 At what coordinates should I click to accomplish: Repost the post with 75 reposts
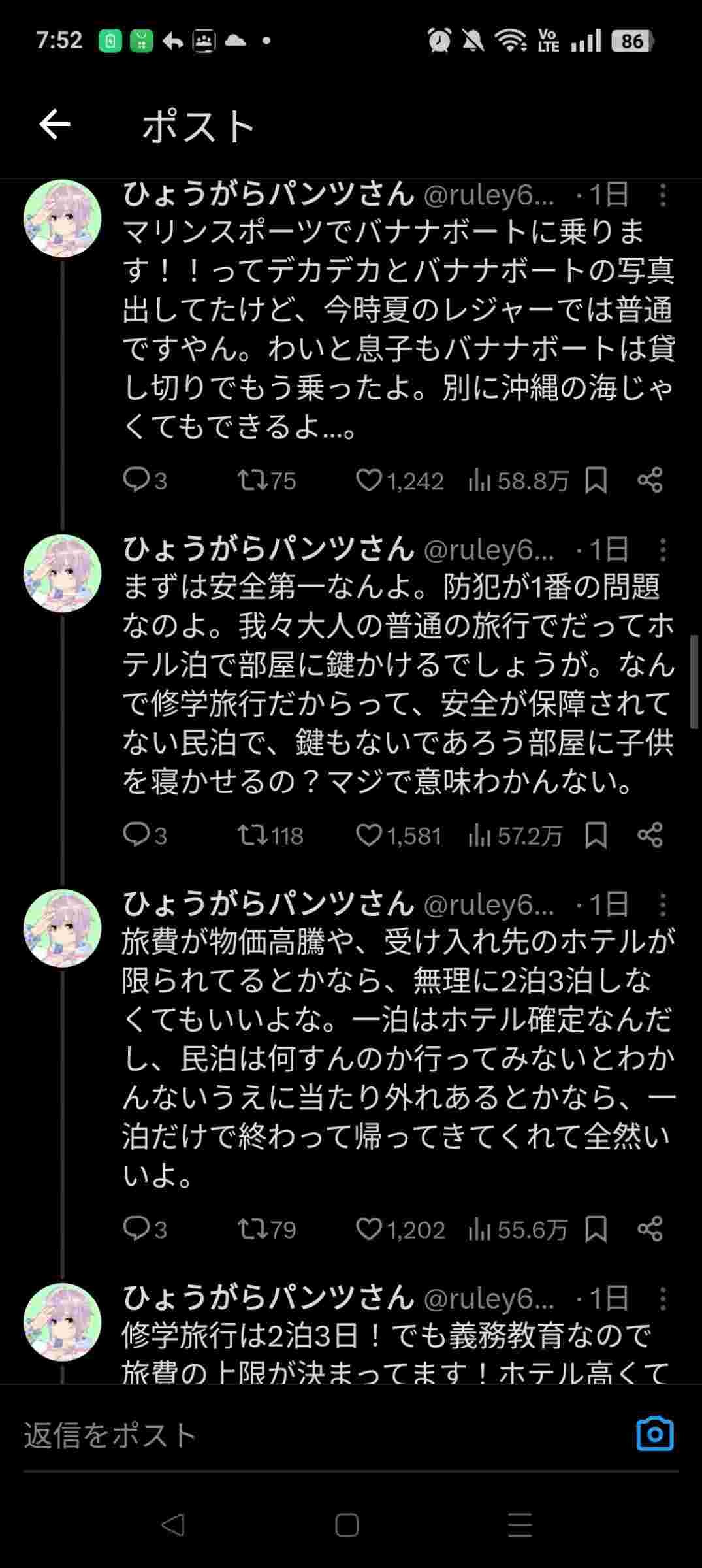point(251,481)
